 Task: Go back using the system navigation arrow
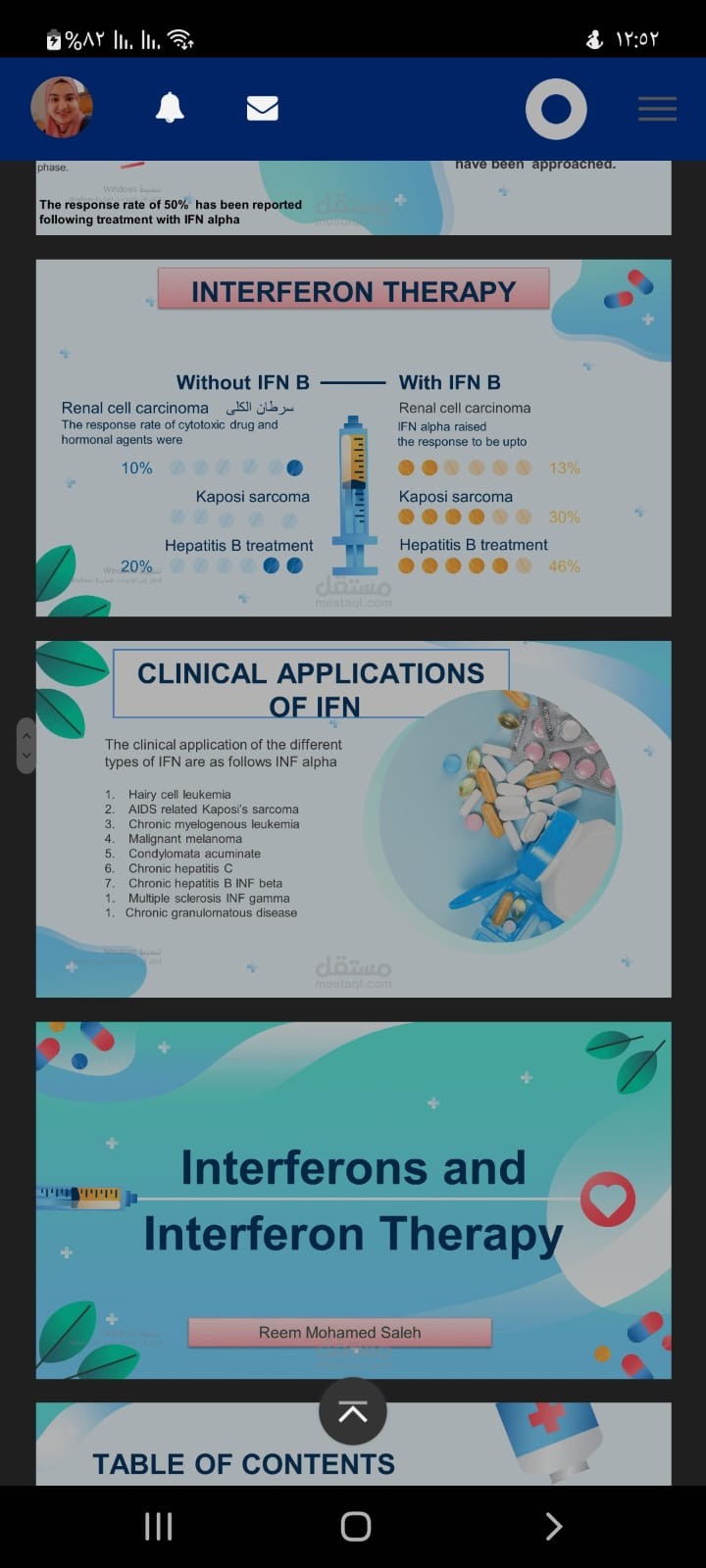pos(553,1526)
